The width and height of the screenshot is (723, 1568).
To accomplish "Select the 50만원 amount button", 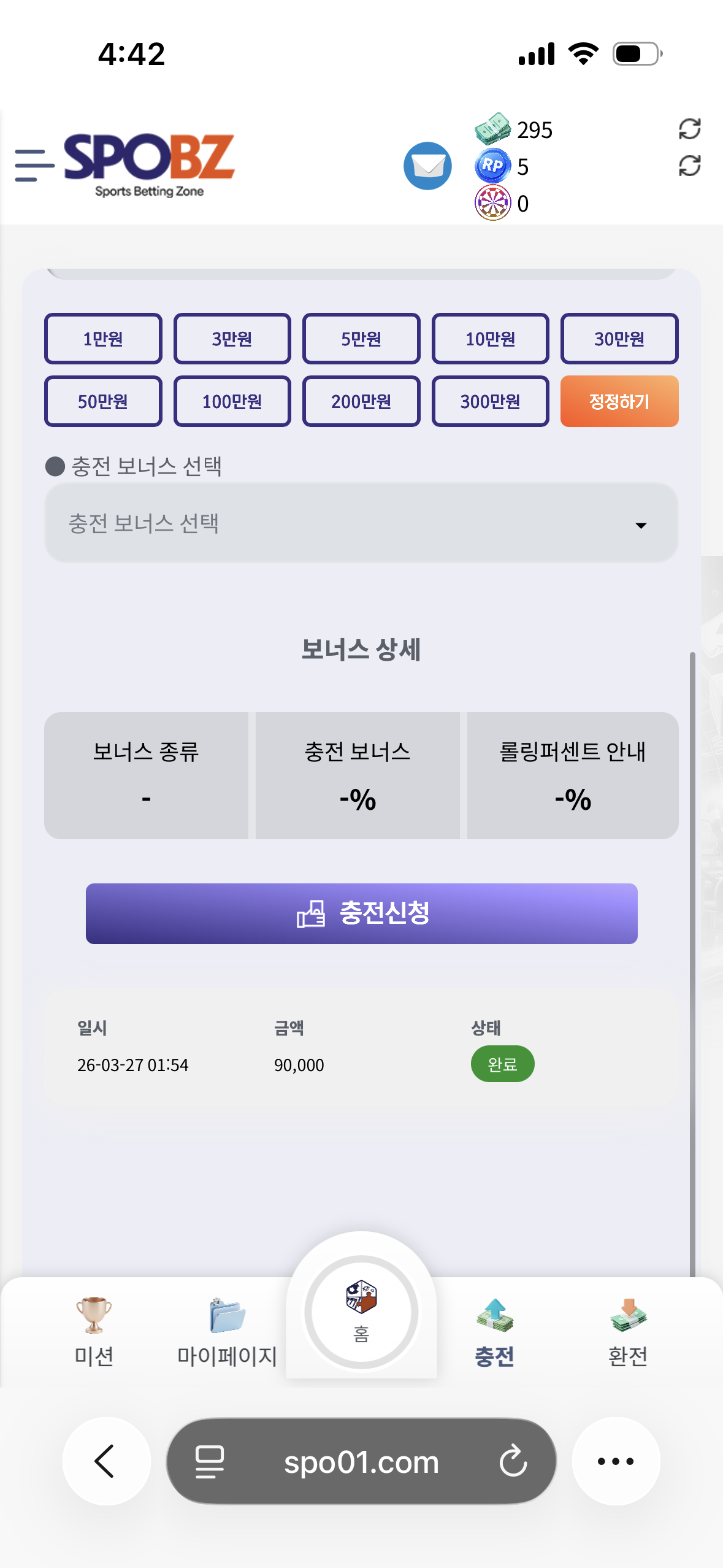I will coord(103,401).
